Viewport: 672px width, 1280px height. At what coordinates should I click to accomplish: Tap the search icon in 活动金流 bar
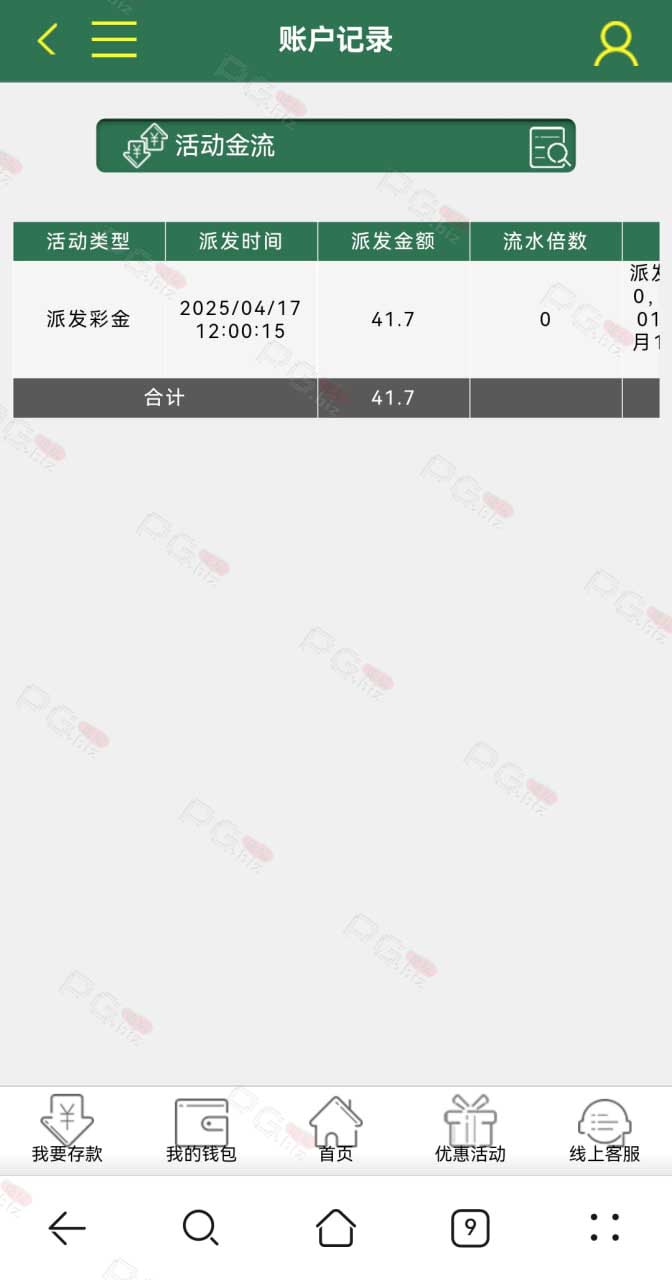549,147
